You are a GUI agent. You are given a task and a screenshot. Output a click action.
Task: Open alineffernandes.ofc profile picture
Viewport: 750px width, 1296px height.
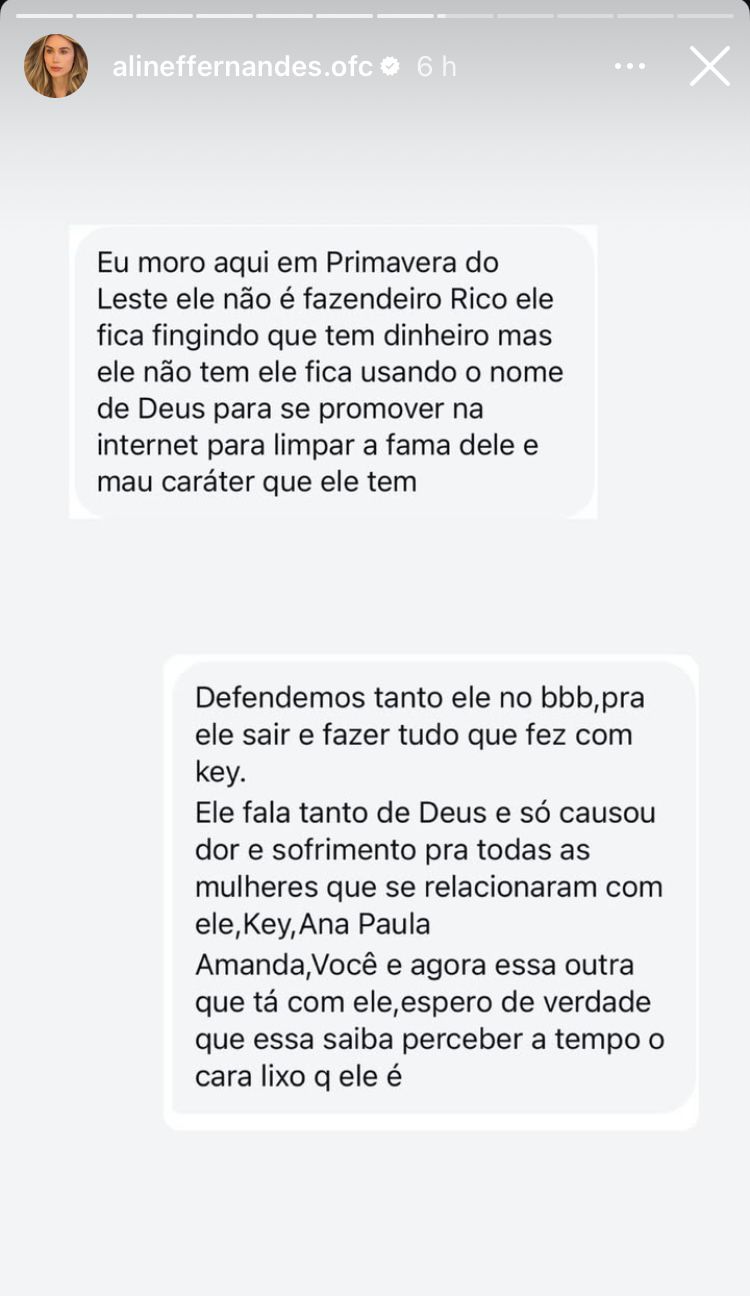point(56,66)
